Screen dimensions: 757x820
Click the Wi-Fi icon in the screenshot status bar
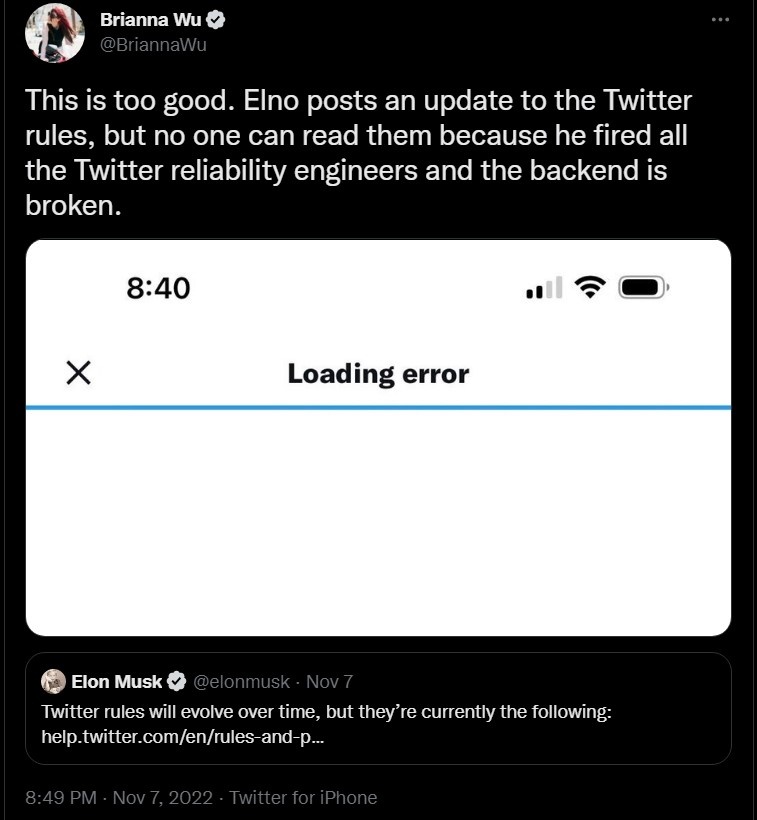click(x=592, y=287)
